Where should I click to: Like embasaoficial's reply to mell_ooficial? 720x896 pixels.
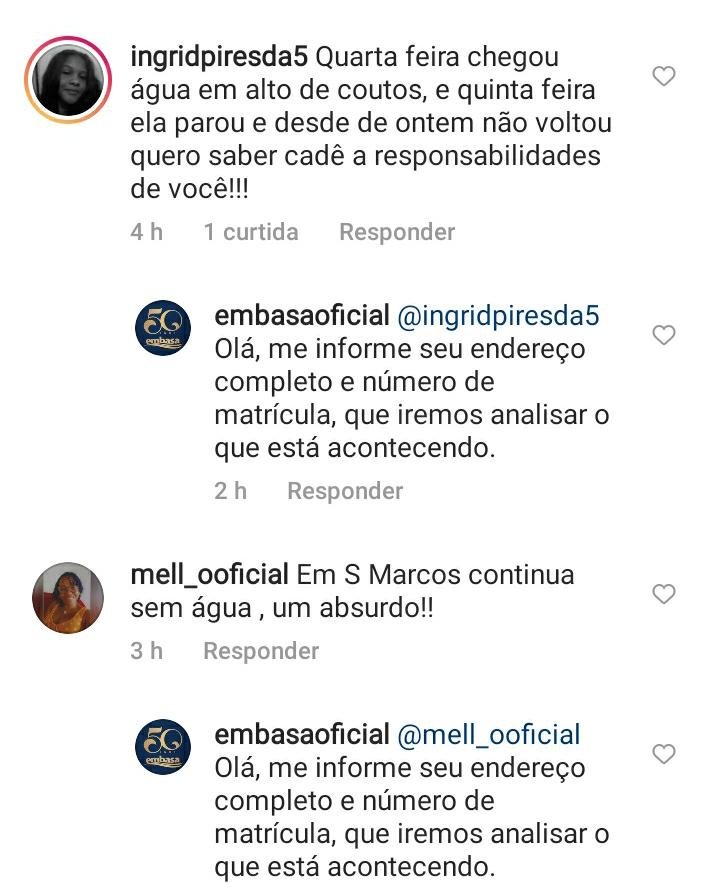tap(664, 753)
